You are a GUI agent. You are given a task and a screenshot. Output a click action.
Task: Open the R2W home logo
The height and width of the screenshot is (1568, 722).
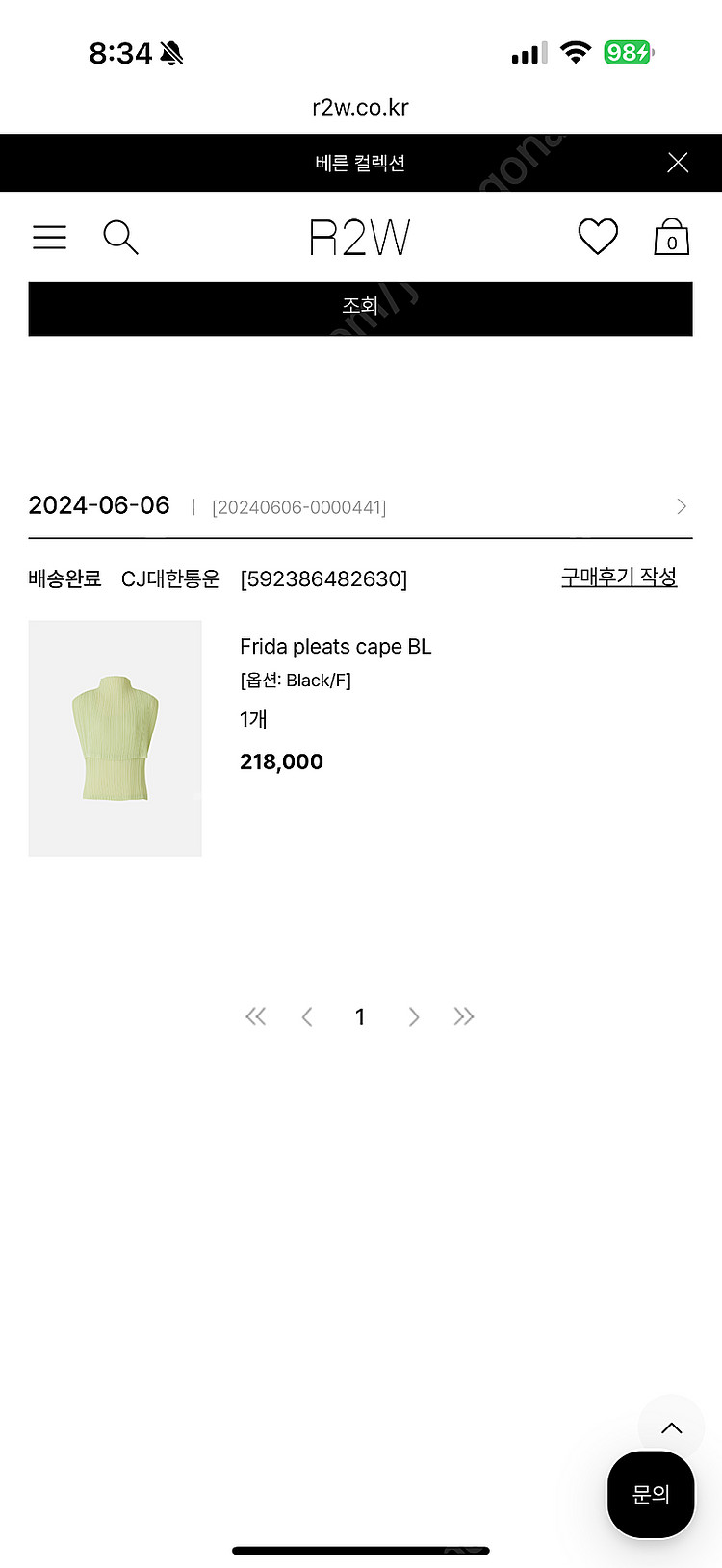click(360, 237)
